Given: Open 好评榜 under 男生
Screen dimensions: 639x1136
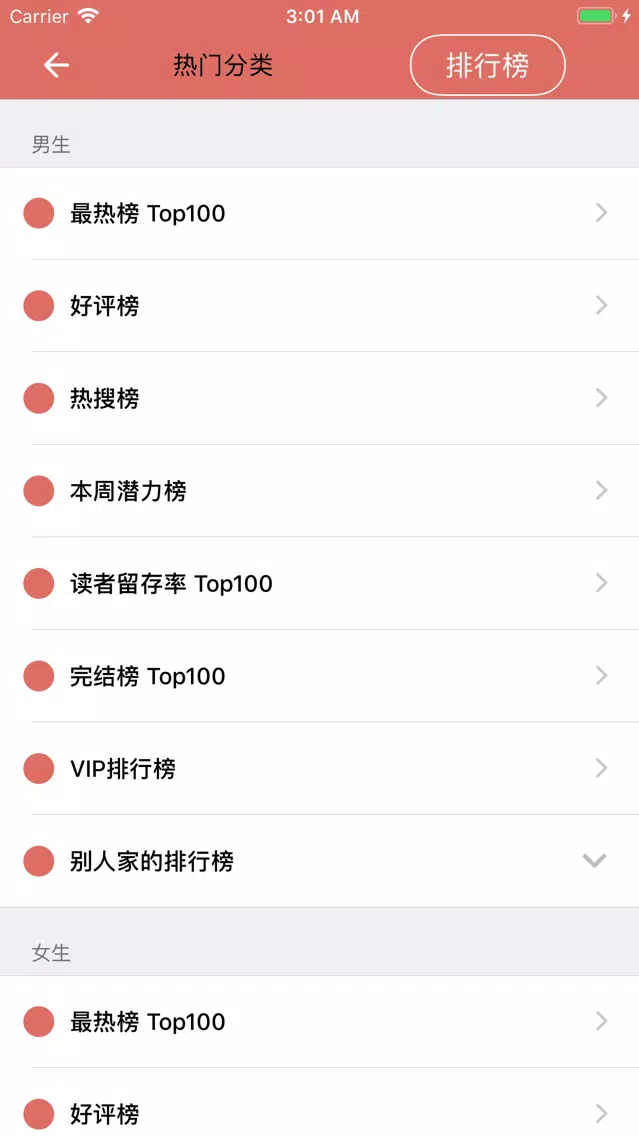Looking at the screenshot, I should 320,306.
